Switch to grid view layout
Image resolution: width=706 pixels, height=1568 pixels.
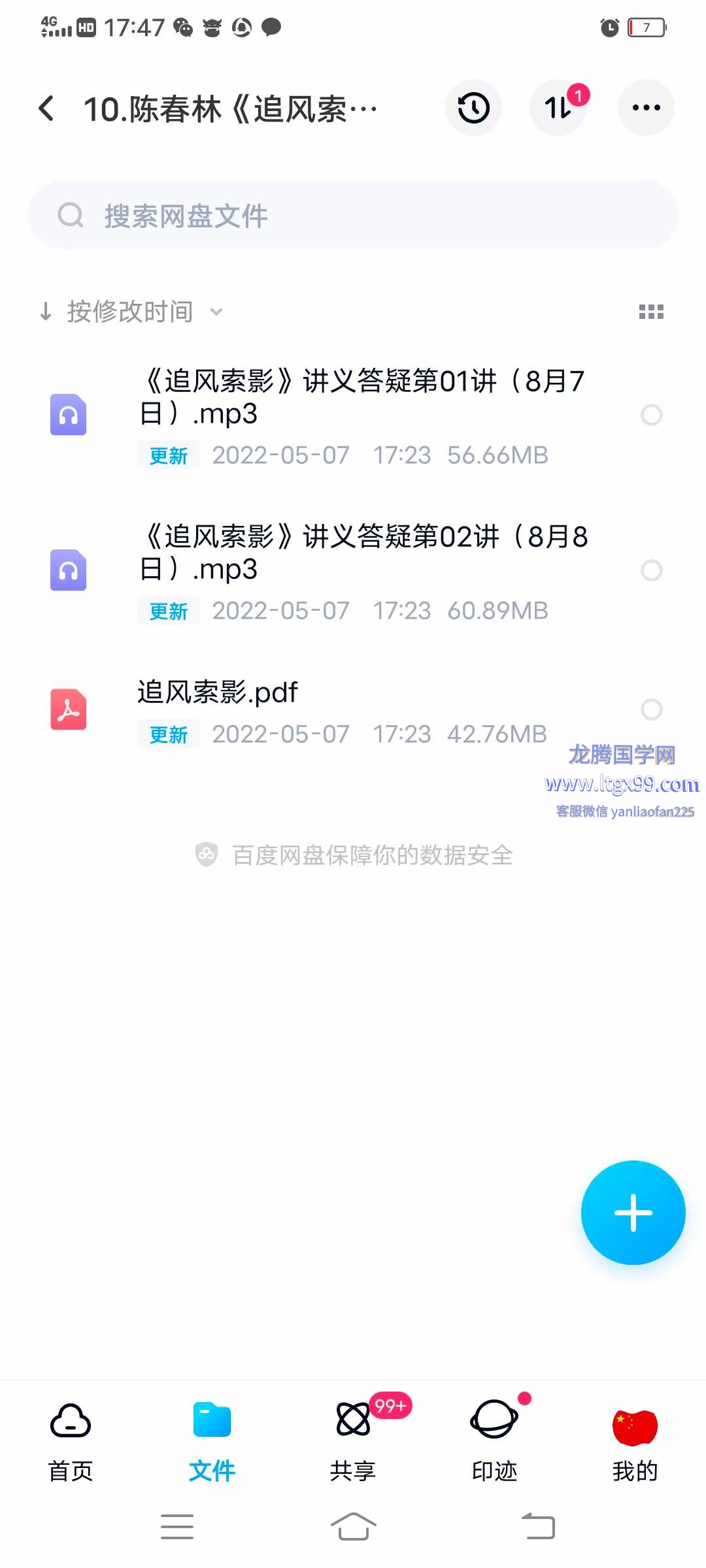651,312
